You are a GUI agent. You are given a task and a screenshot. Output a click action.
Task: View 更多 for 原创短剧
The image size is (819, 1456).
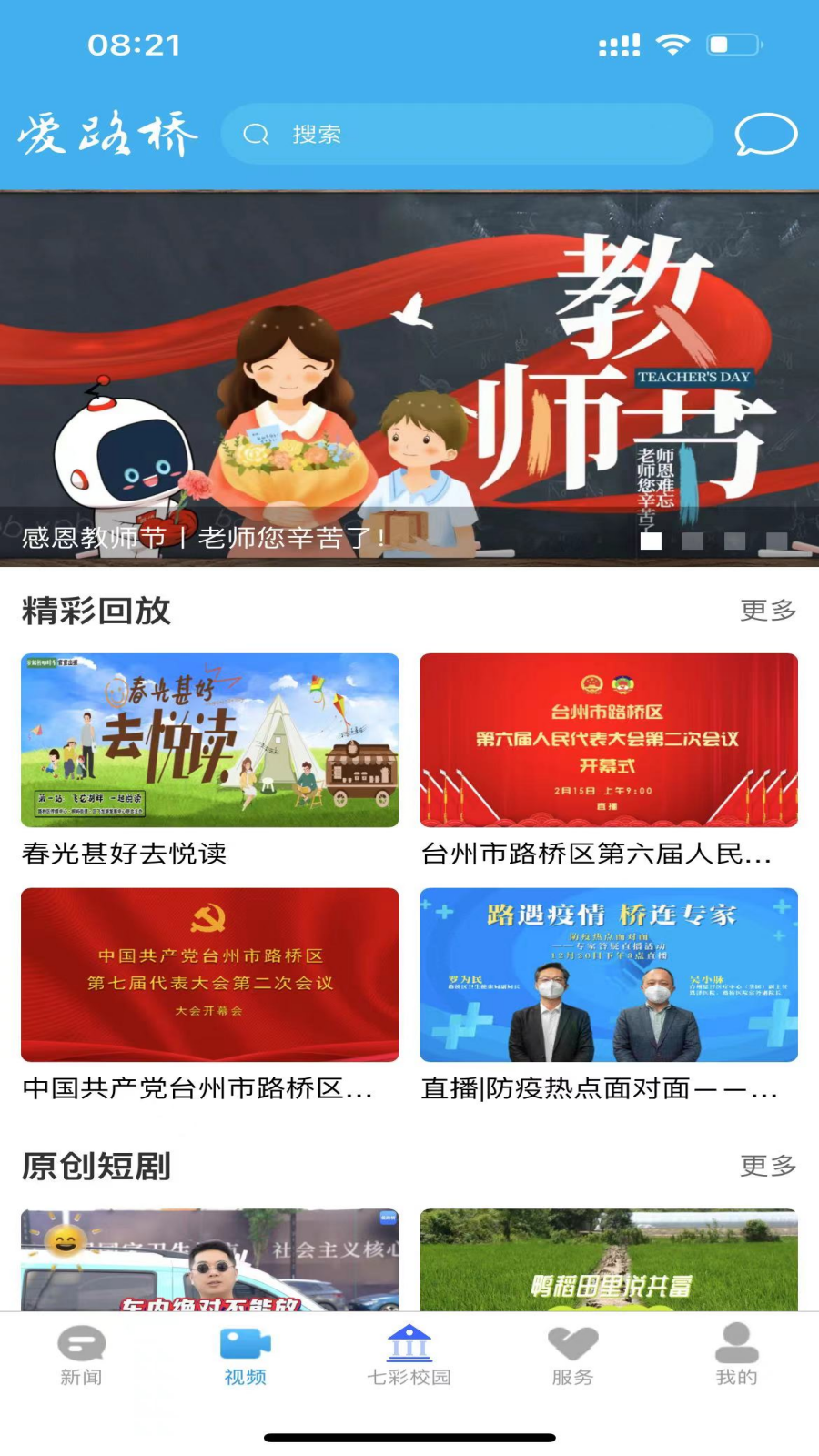click(x=768, y=1166)
